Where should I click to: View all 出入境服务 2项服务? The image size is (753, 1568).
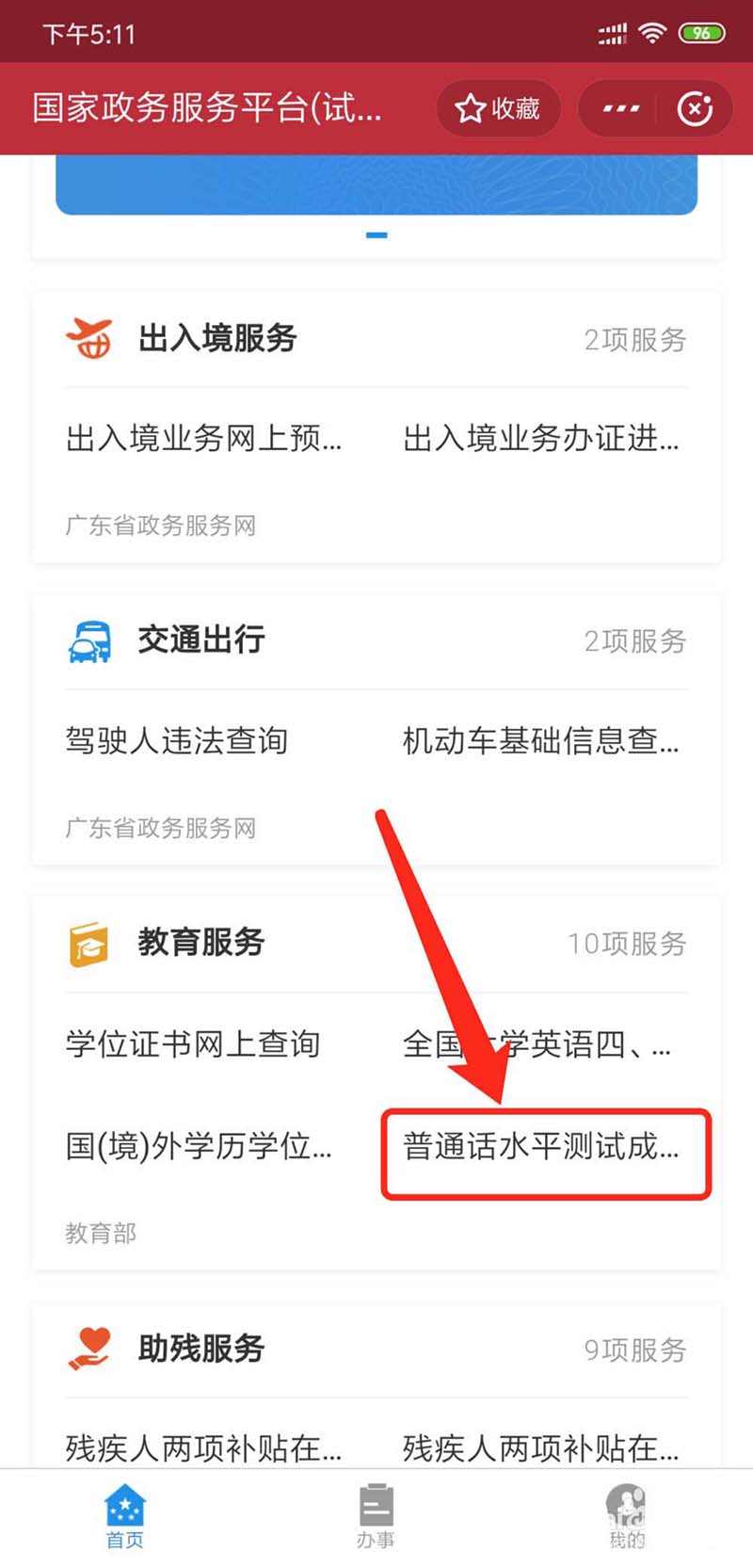tap(634, 339)
